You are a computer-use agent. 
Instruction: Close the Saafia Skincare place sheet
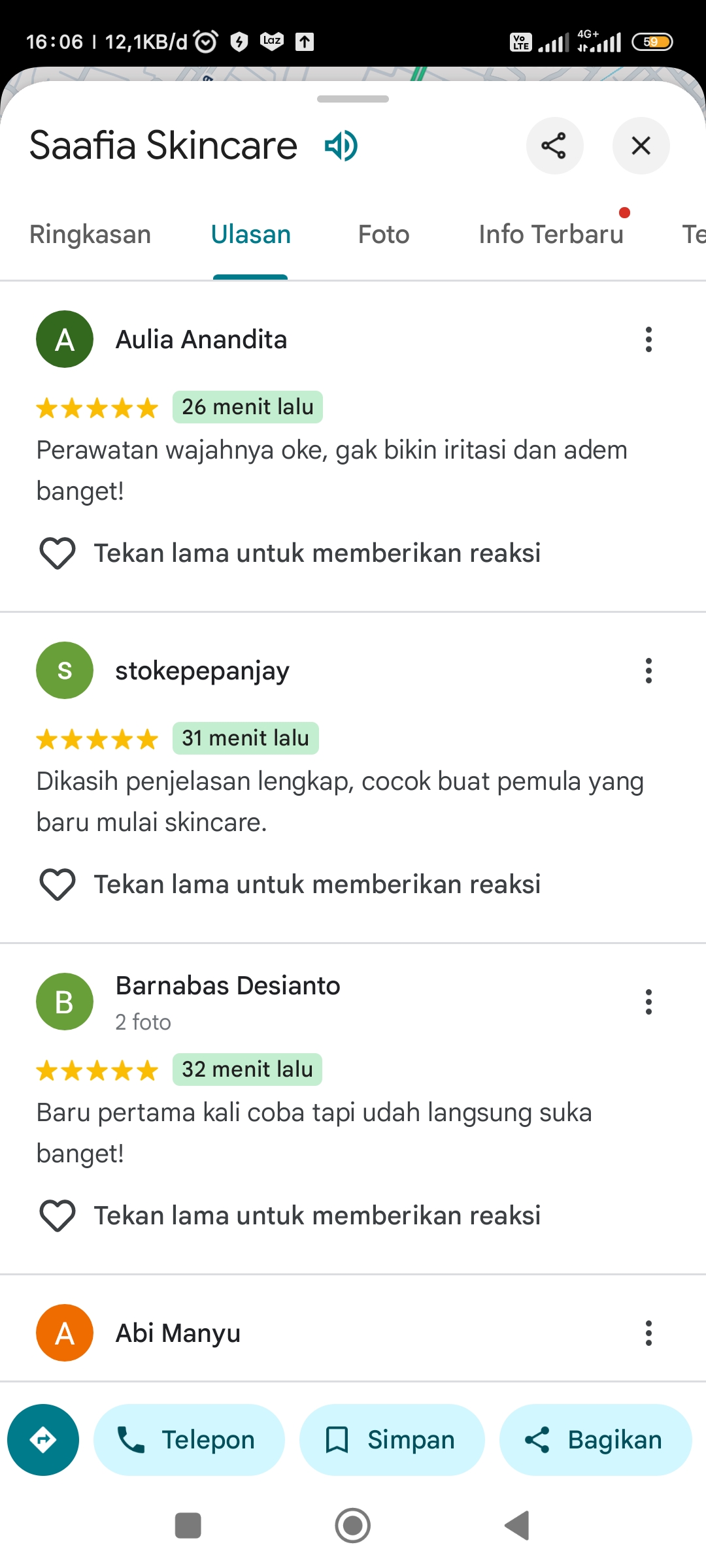(641, 146)
